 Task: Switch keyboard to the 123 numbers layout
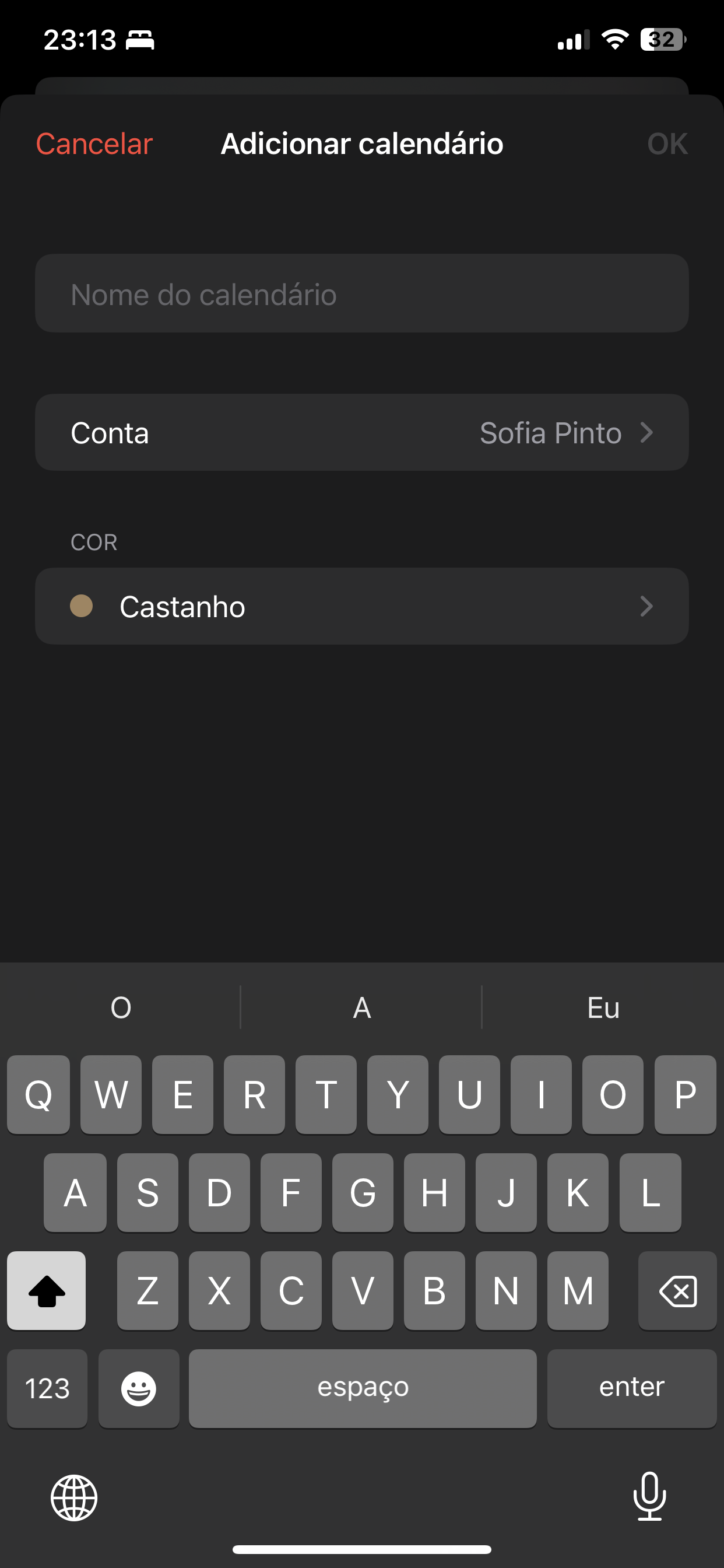pyautogui.click(x=47, y=1388)
